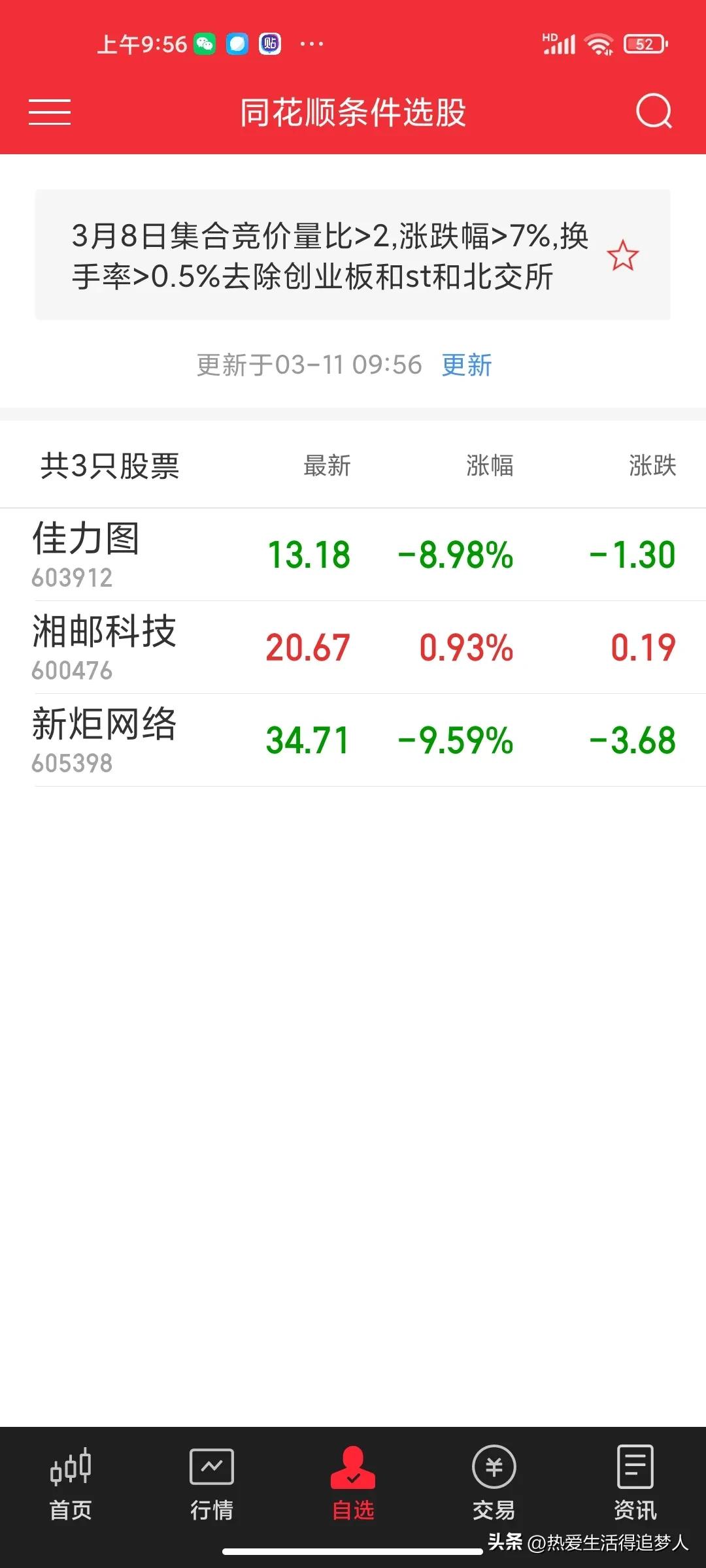
Task: Tap the 更新 link to refresh results
Action: point(467,365)
